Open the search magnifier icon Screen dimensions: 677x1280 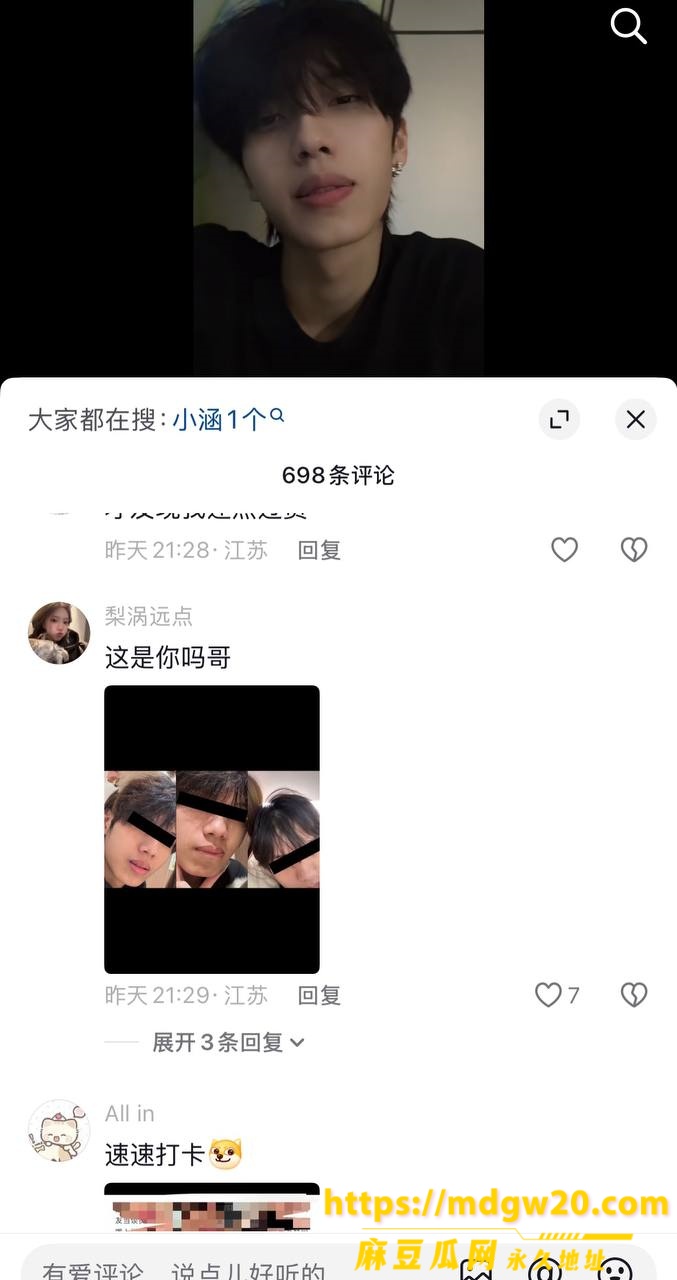tap(629, 27)
